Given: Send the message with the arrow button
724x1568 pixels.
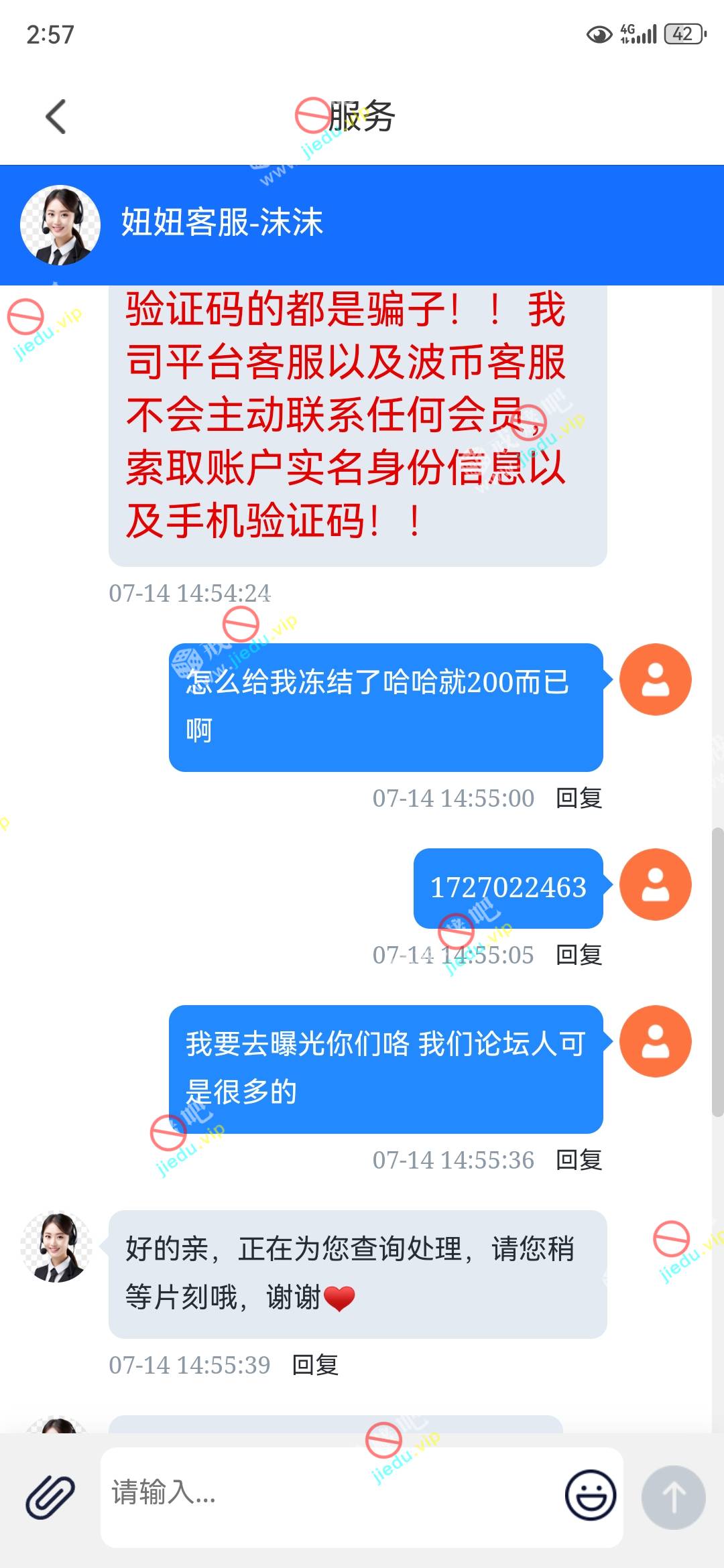Looking at the screenshot, I should [673, 1496].
